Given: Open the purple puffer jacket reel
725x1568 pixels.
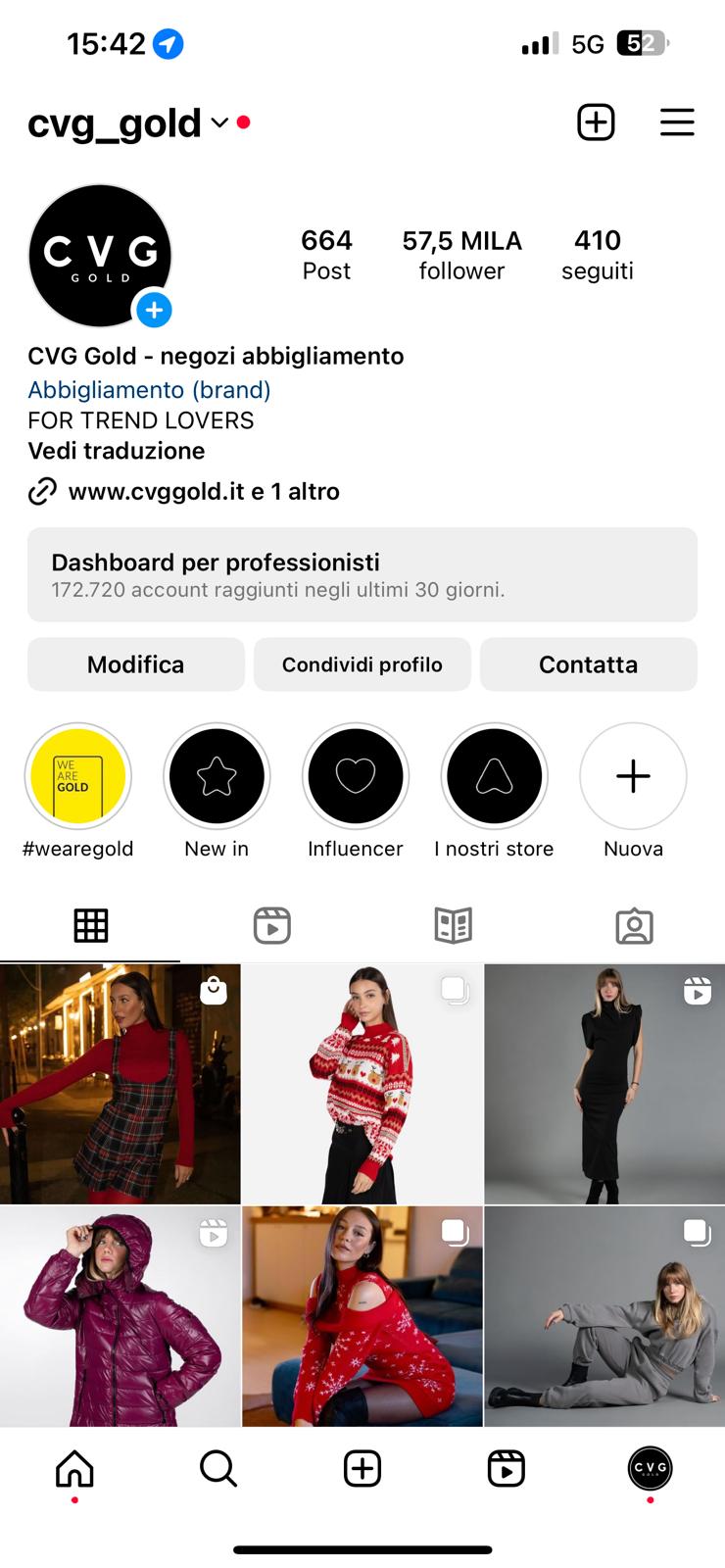Looking at the screenshot, I should pyautogui.click(x=120, y=1316).
